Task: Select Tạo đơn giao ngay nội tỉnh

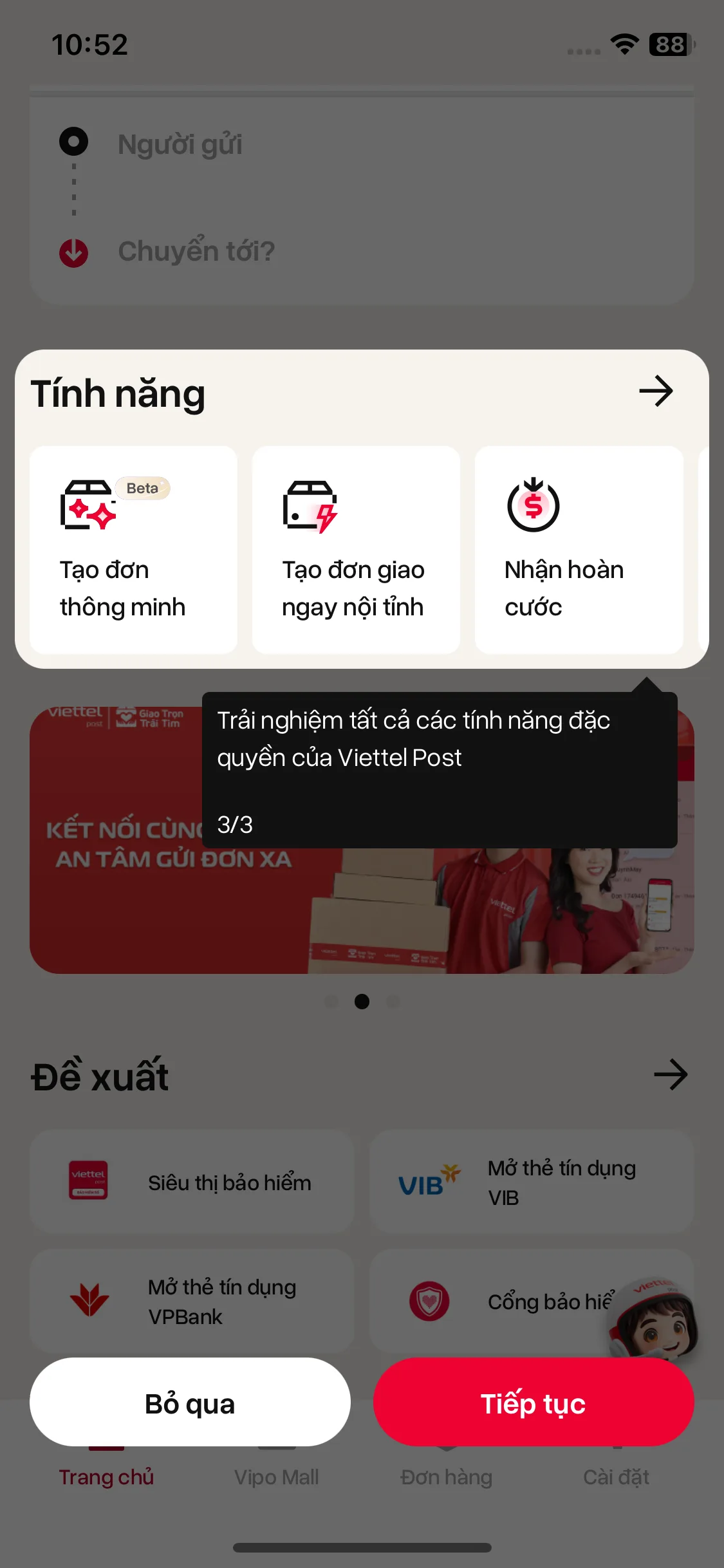Action: (x=356, y=550)
